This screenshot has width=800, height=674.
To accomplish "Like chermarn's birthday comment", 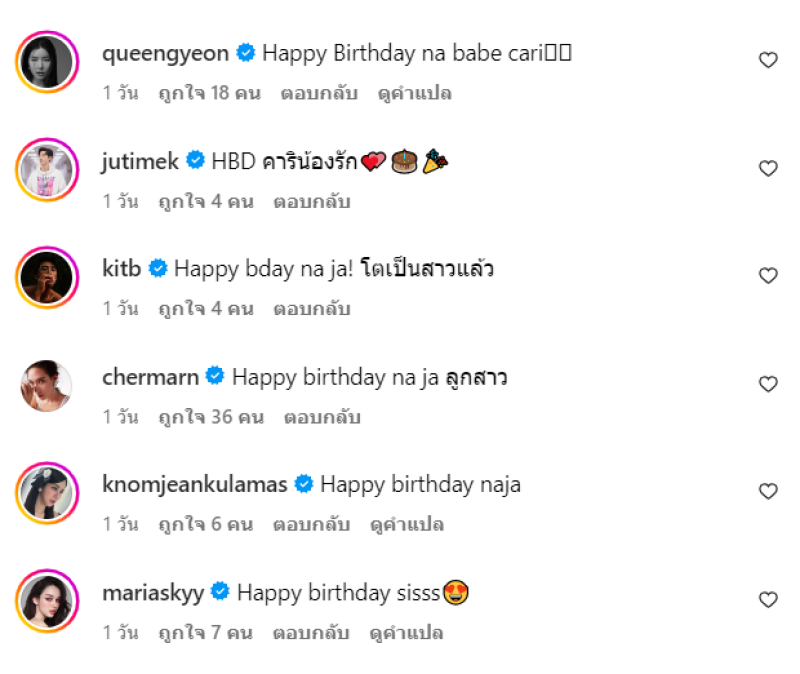I will tap(768, 384).
